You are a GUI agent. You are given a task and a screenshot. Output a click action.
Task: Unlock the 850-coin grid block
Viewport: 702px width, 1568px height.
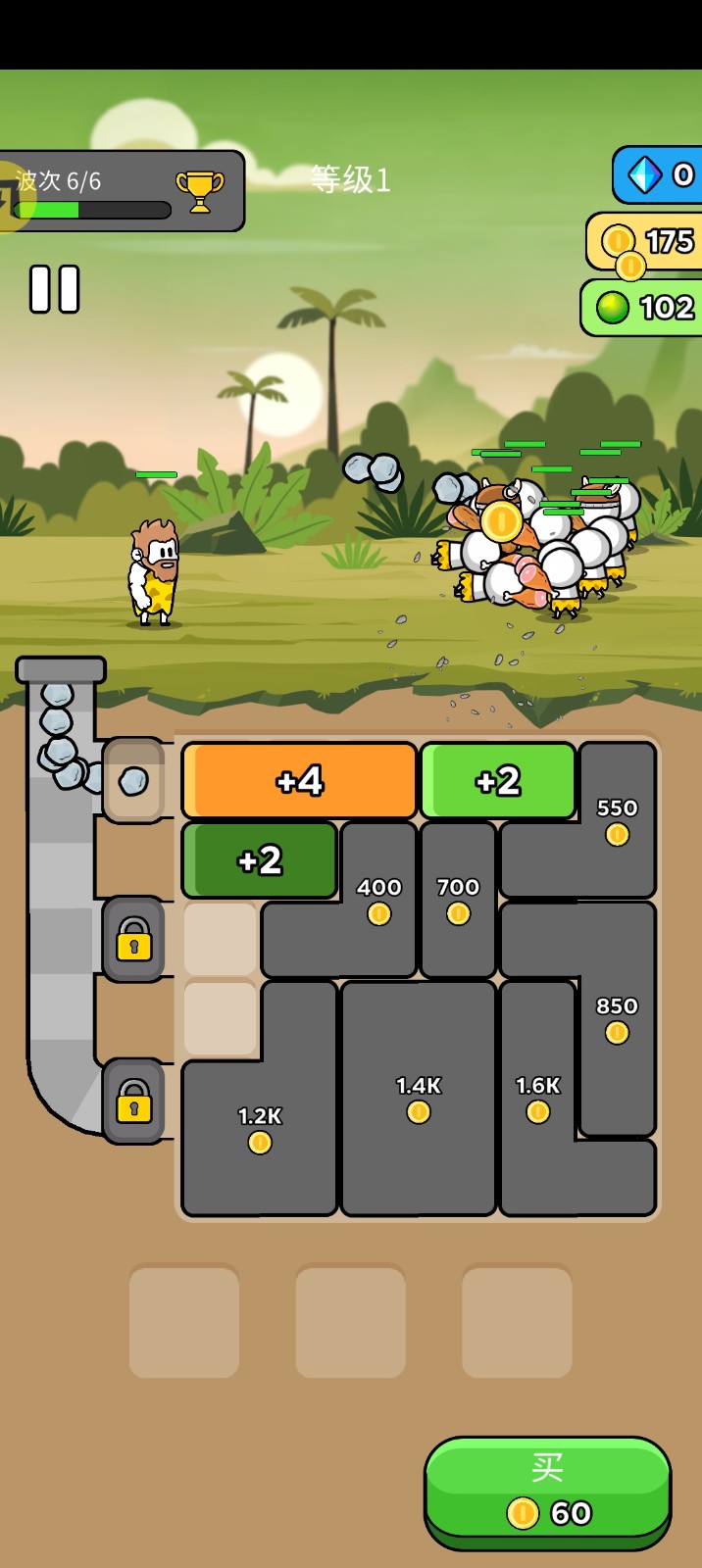(x=617, y=1019)
